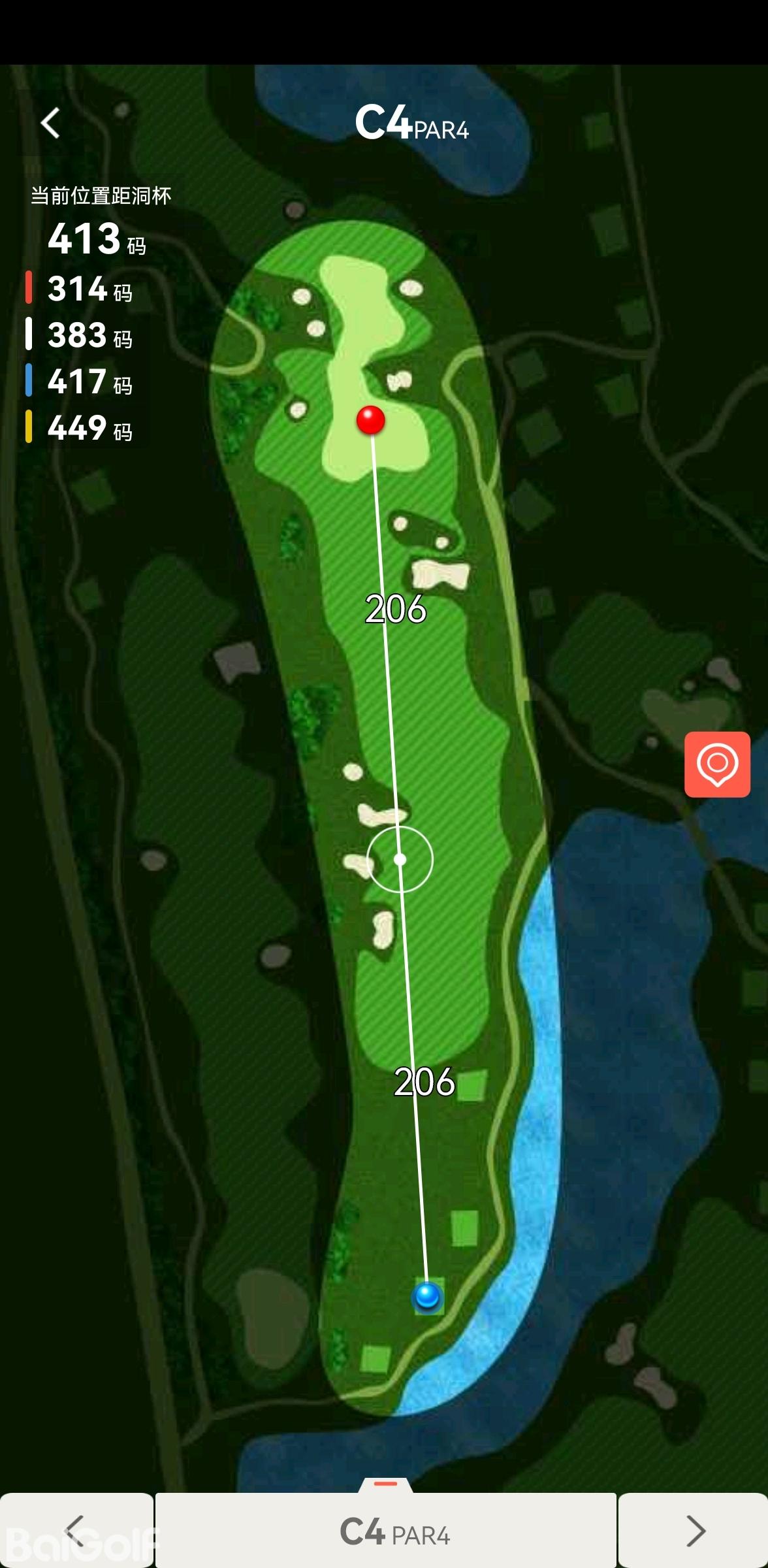The image size is (768, 1568).
Task: Open the C4 PAR4 hole selector
Action: [x=387, y=1530]
